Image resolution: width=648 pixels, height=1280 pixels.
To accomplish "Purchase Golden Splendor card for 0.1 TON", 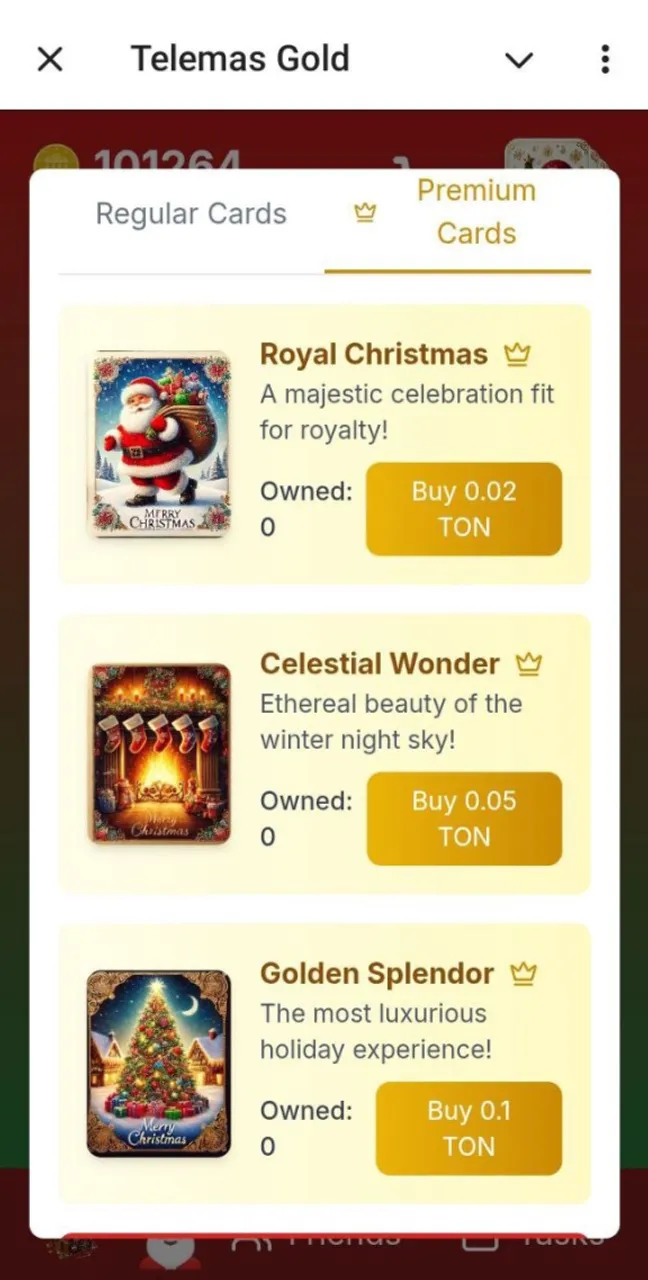I will coord(468,1128).
